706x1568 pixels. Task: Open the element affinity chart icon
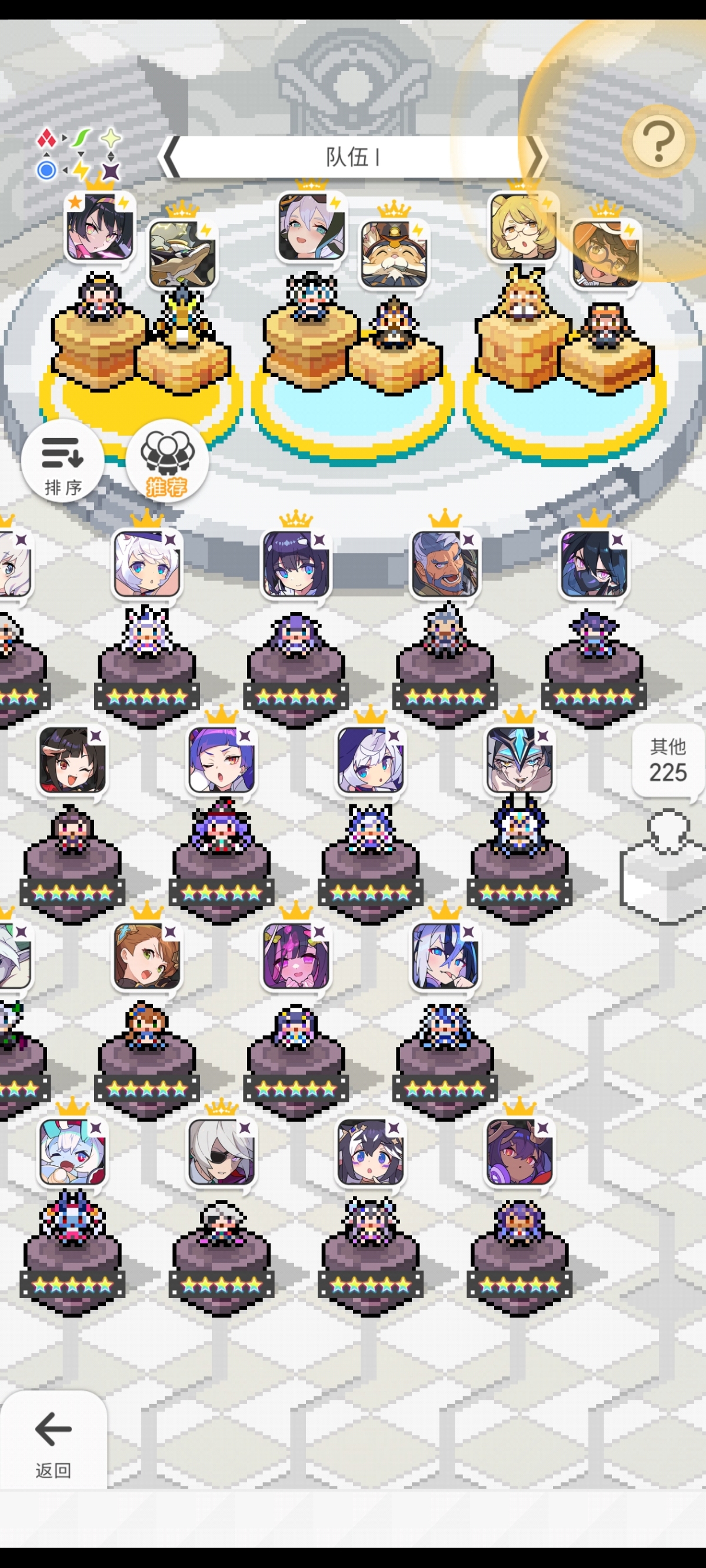(79, 155)
